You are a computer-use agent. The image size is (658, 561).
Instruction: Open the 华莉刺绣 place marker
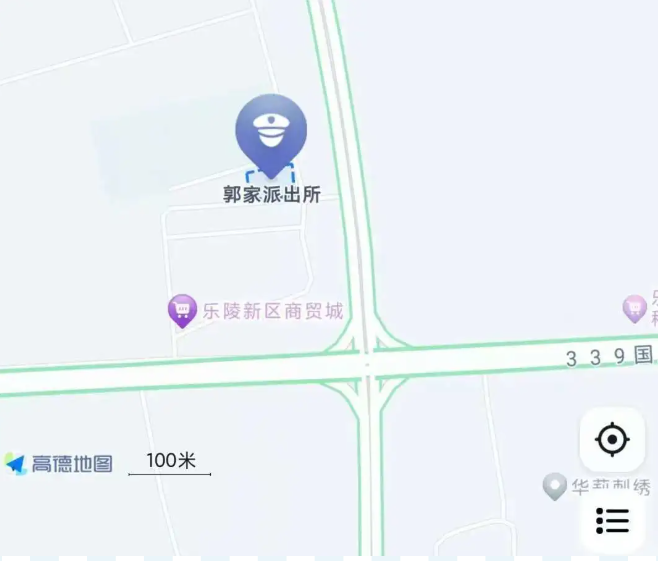coord(555,487)
